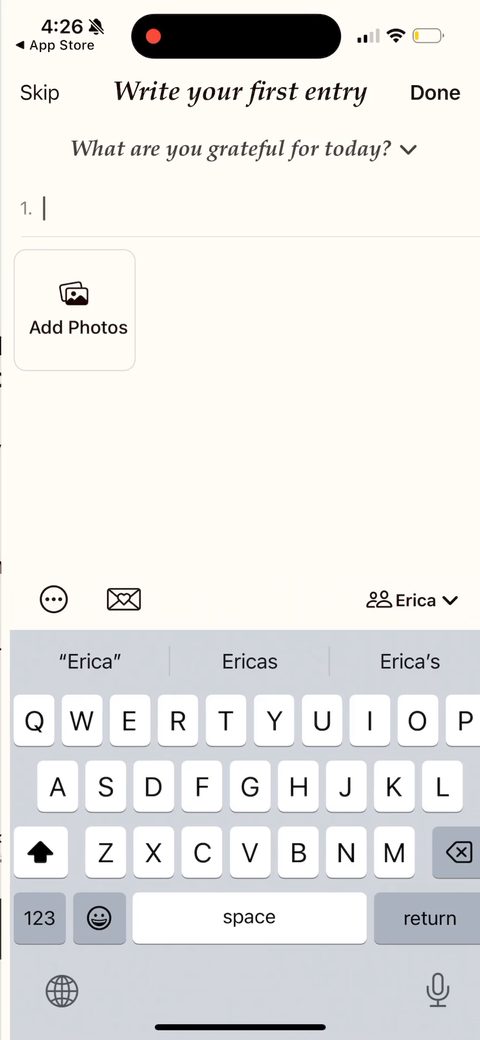The image size is (480, 1040).
Task: Open the Erica sharing dropdown
Action: point(412,601)
